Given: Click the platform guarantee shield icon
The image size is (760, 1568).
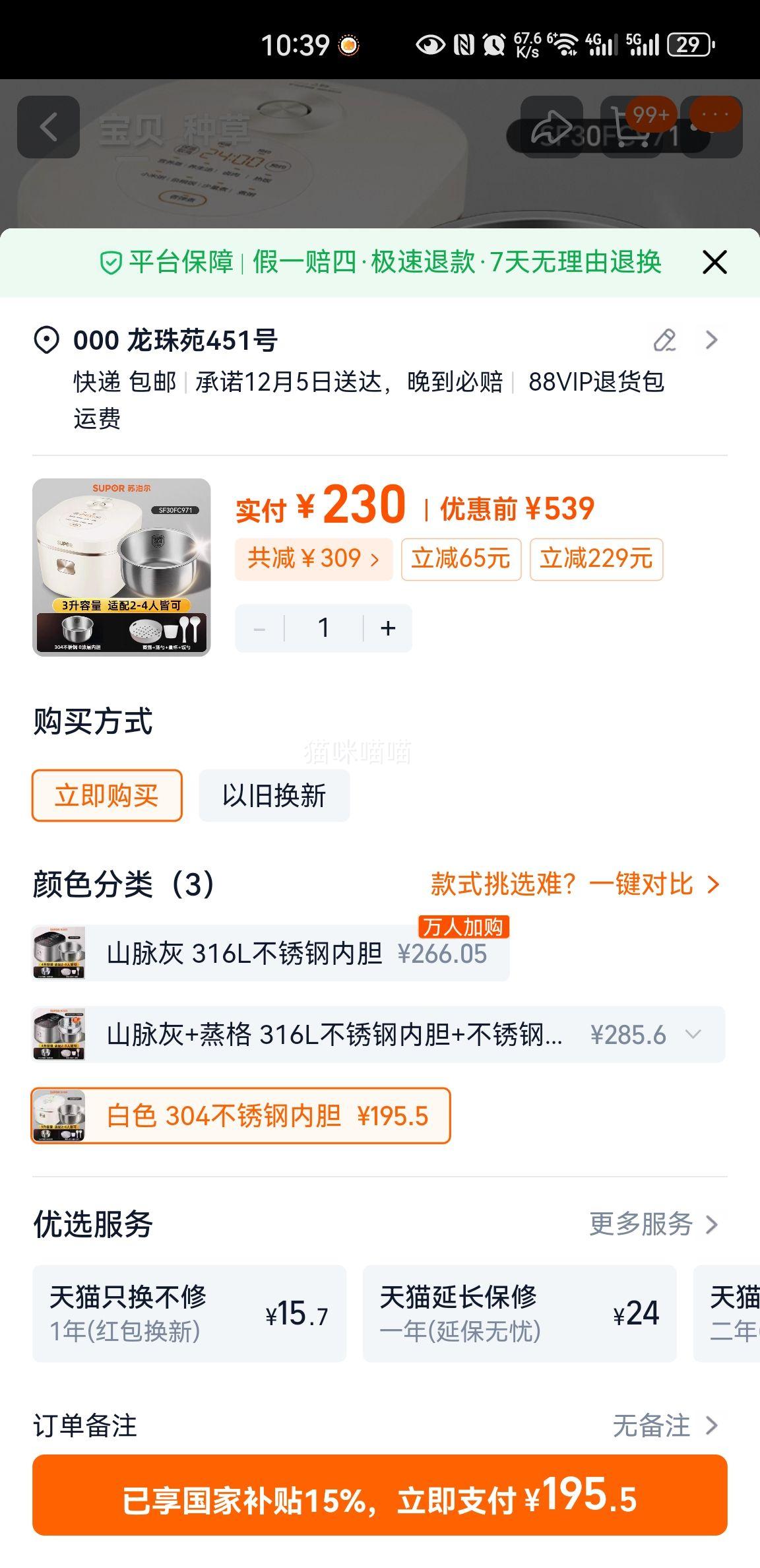Looking at the screenshot, I should (110, 262).
